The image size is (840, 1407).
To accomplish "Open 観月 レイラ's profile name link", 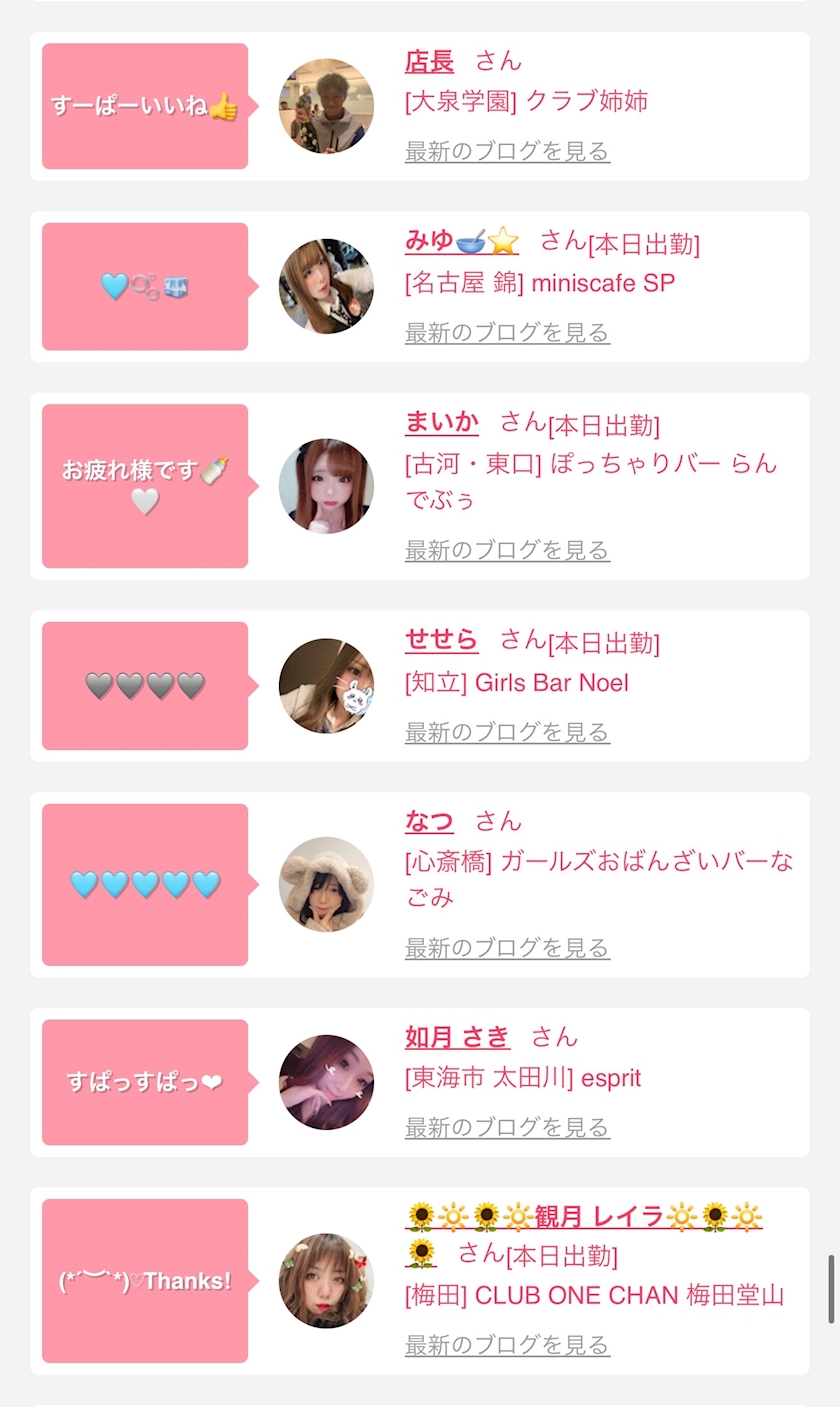I will click(585, 1217).
